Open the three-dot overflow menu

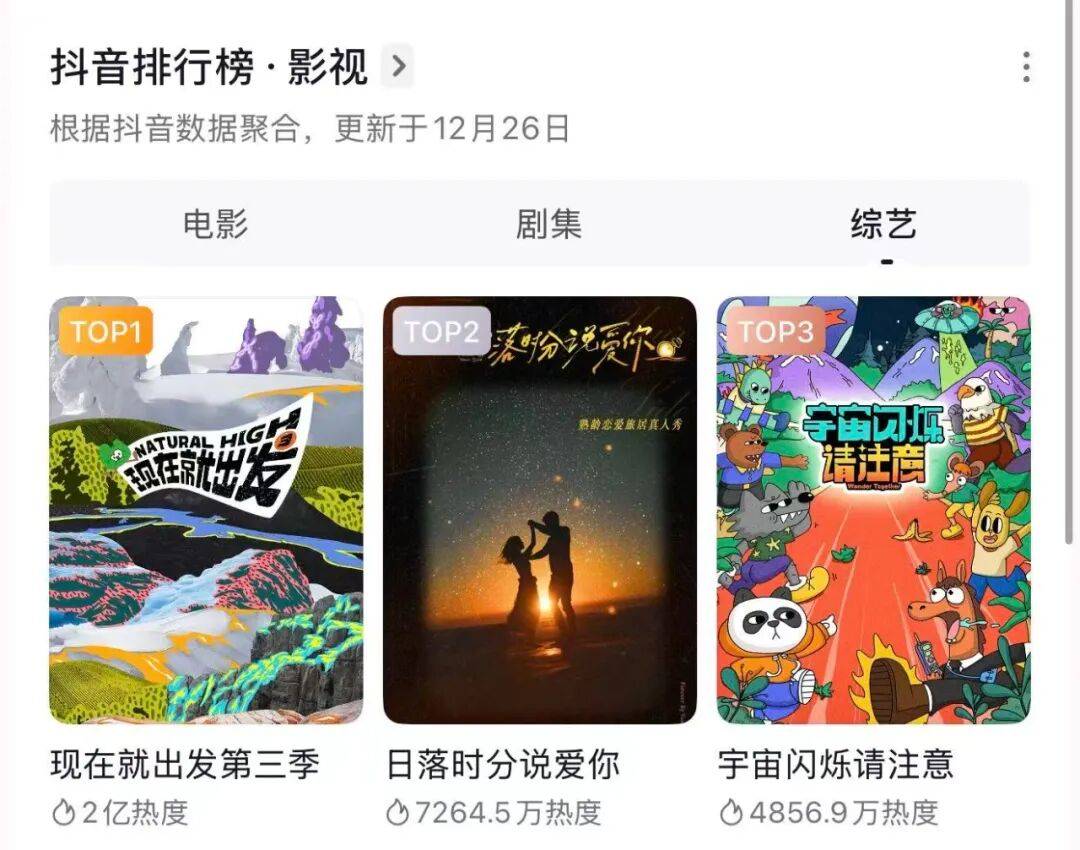1026,67
